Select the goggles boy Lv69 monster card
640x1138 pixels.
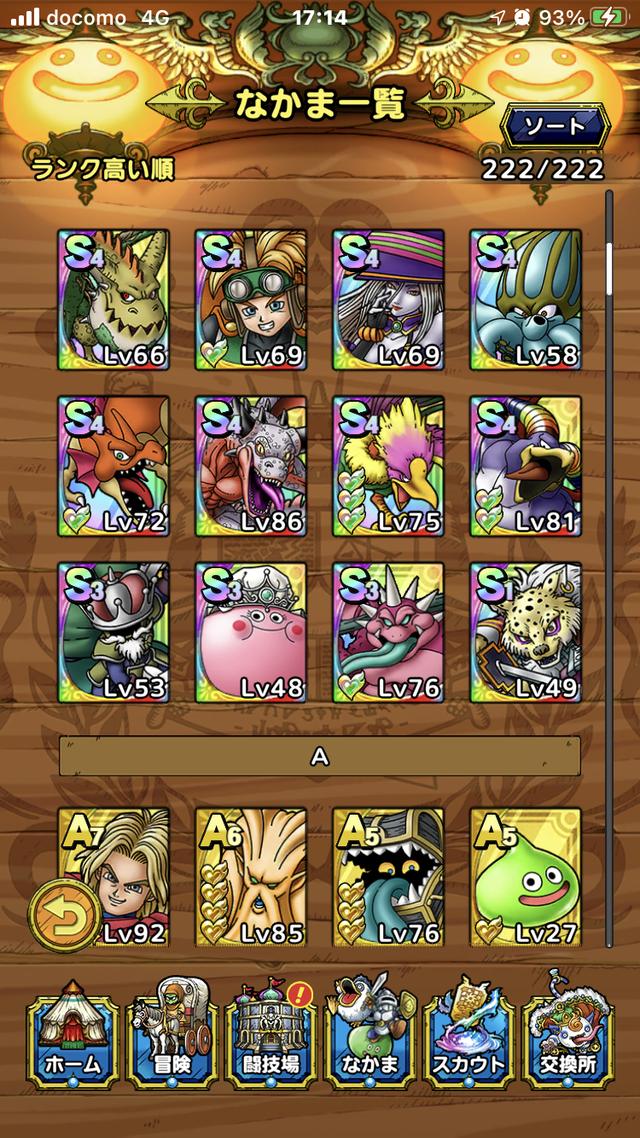(x=250, y=300)
